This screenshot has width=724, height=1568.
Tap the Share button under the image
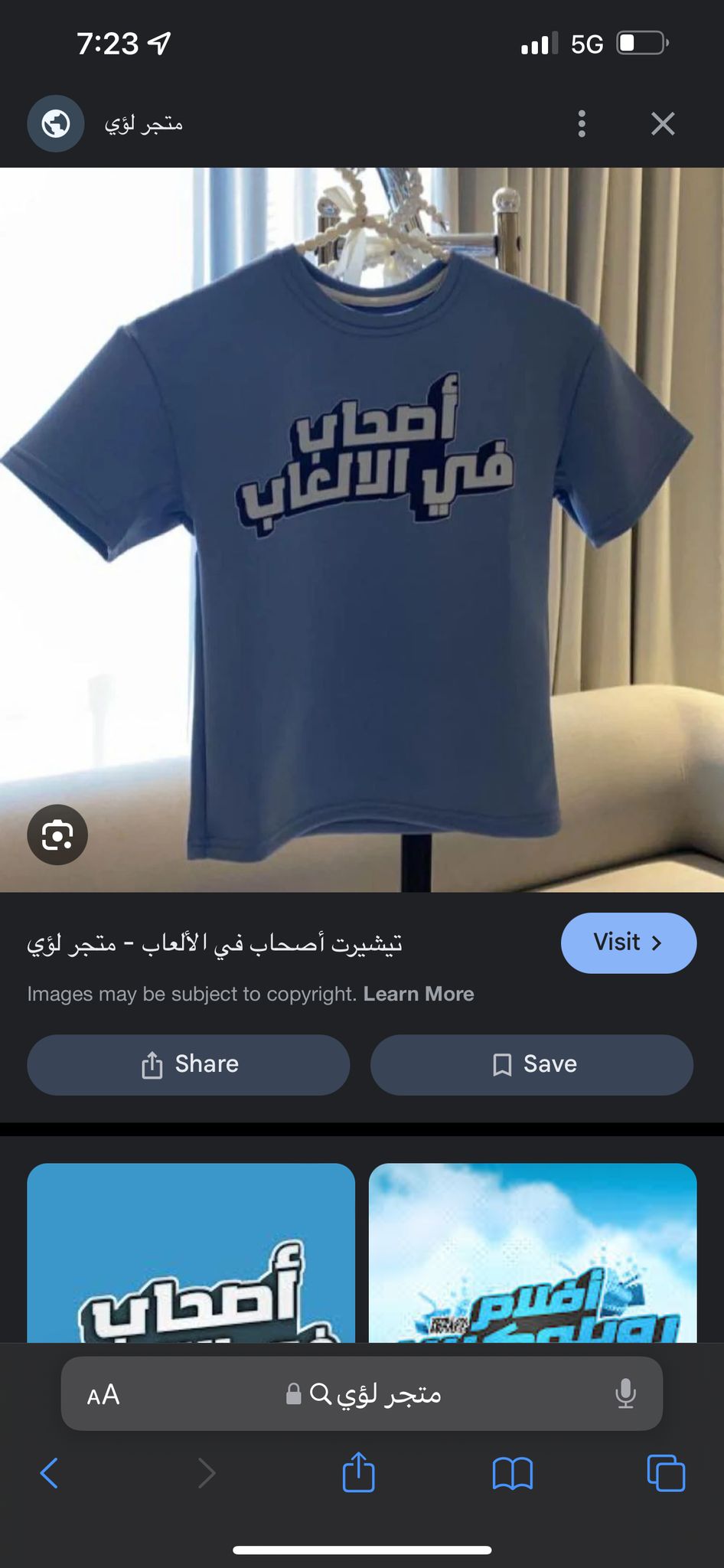[188, 1064]
